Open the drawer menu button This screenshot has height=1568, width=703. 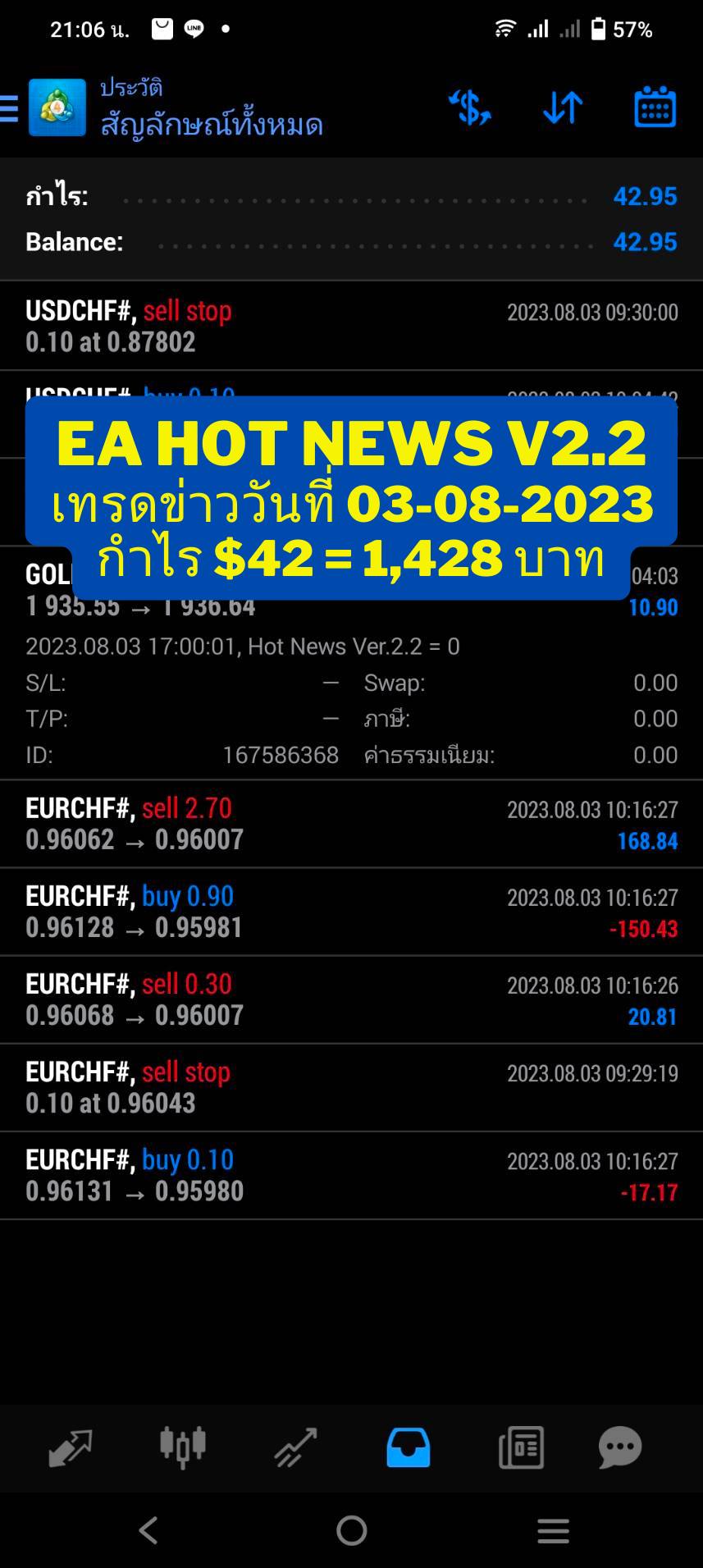click(x=9, y=107)
